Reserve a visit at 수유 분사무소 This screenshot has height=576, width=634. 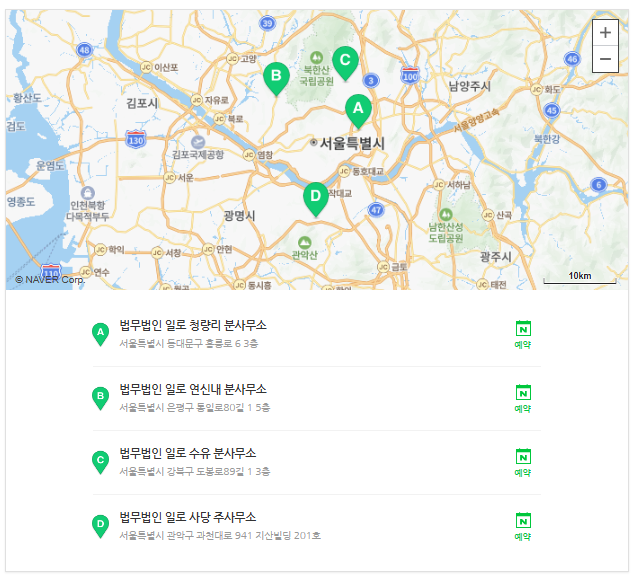click(x=522, y=462)
